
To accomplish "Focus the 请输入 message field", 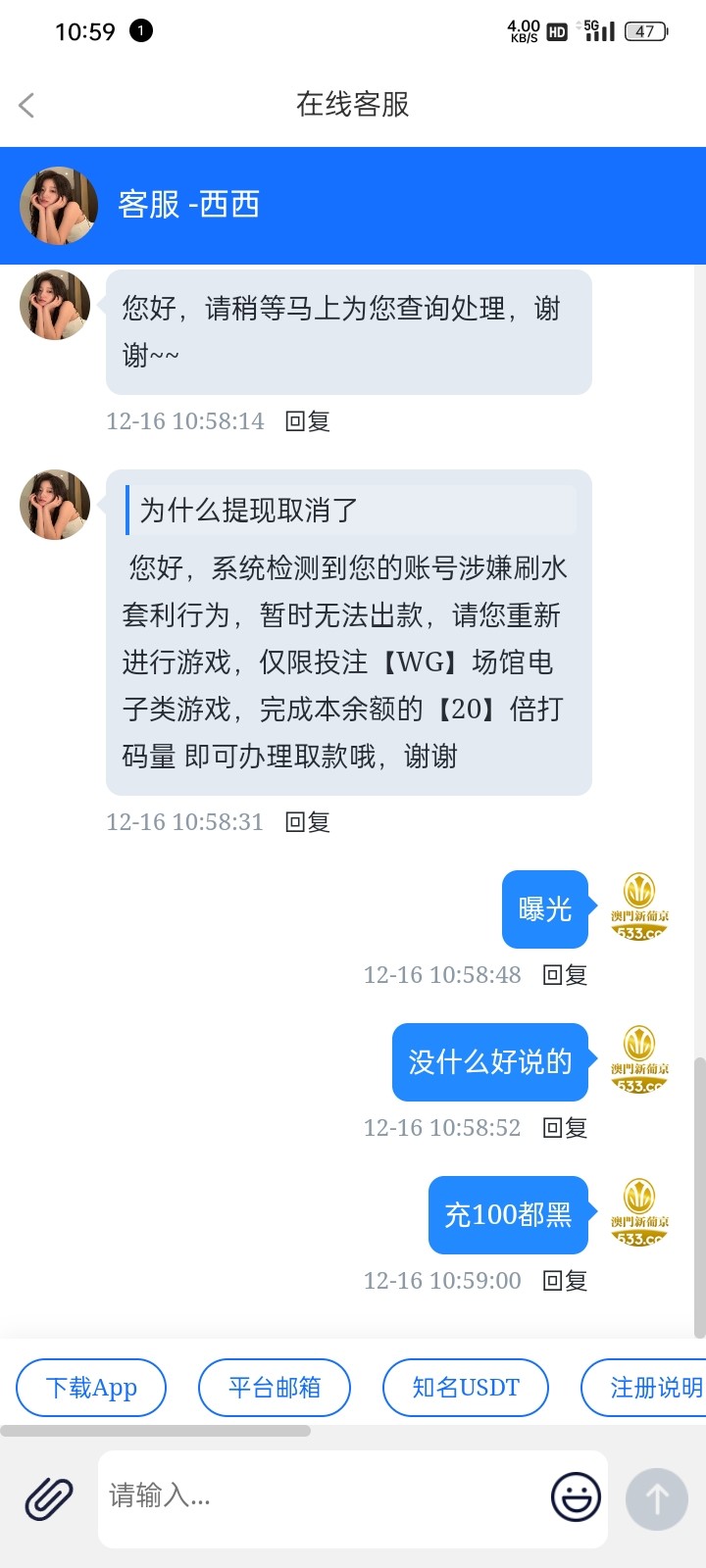I will click(x=324, y=1496).
